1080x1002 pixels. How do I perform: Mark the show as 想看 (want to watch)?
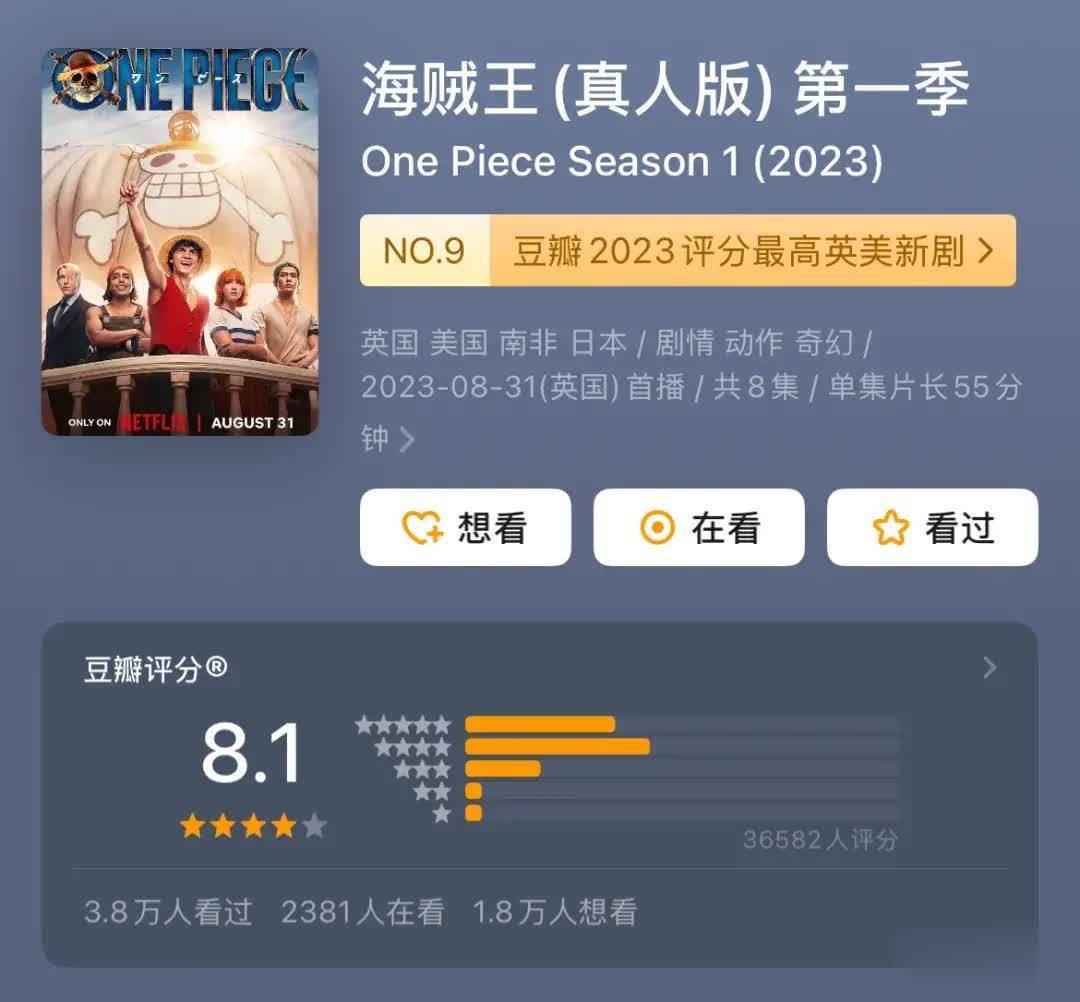465,528
